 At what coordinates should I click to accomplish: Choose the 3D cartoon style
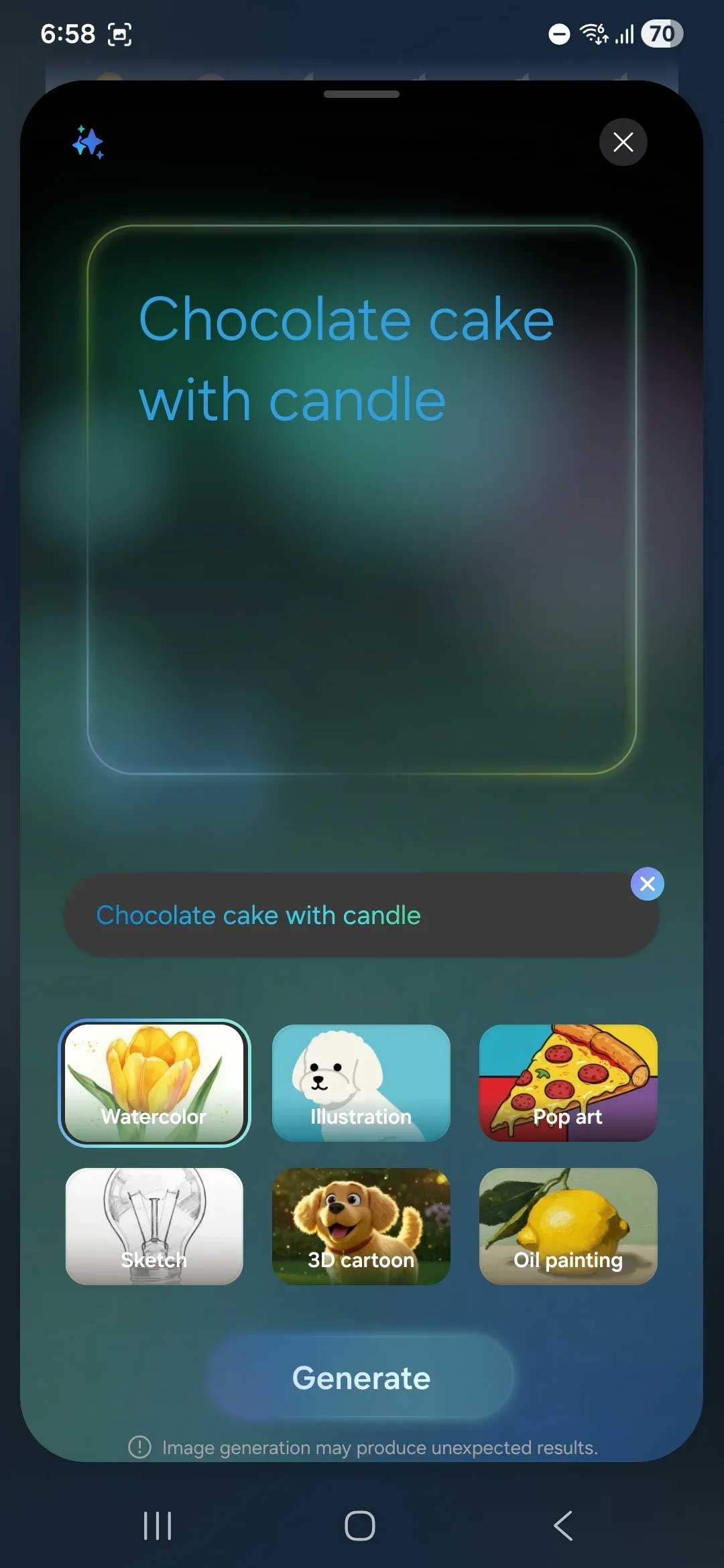(x=361, y=1226)
